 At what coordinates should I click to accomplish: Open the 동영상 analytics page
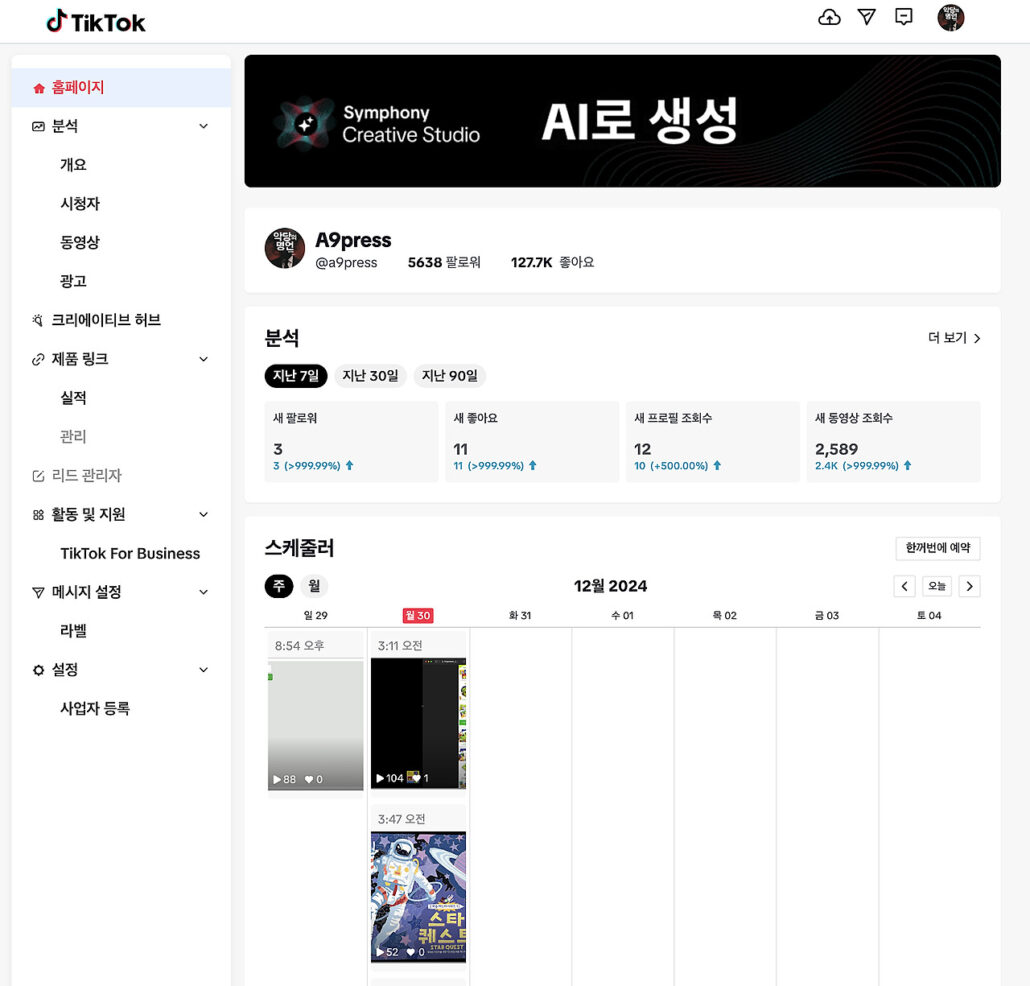click(79, 243)
